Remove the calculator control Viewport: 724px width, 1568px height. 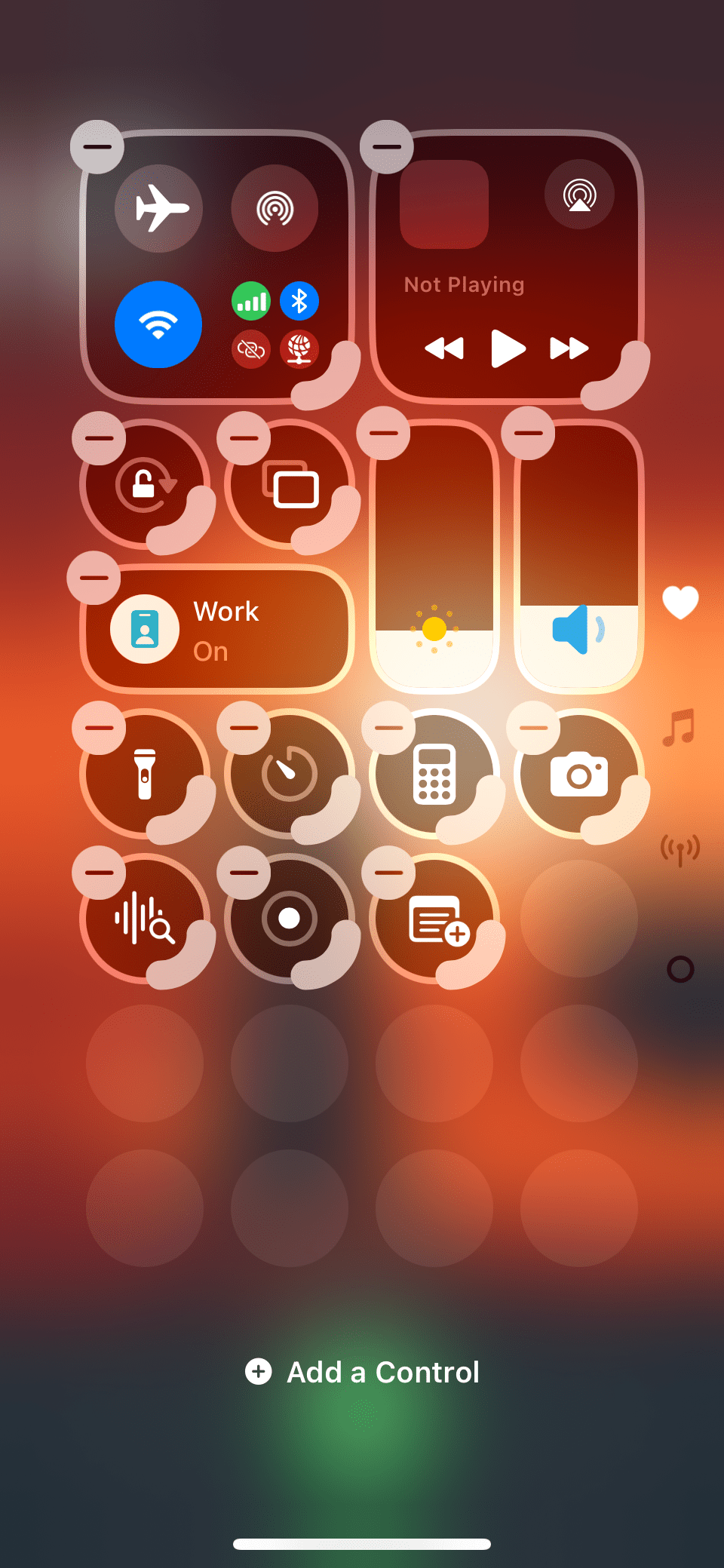pyautogui.click(x=388, y=728)
